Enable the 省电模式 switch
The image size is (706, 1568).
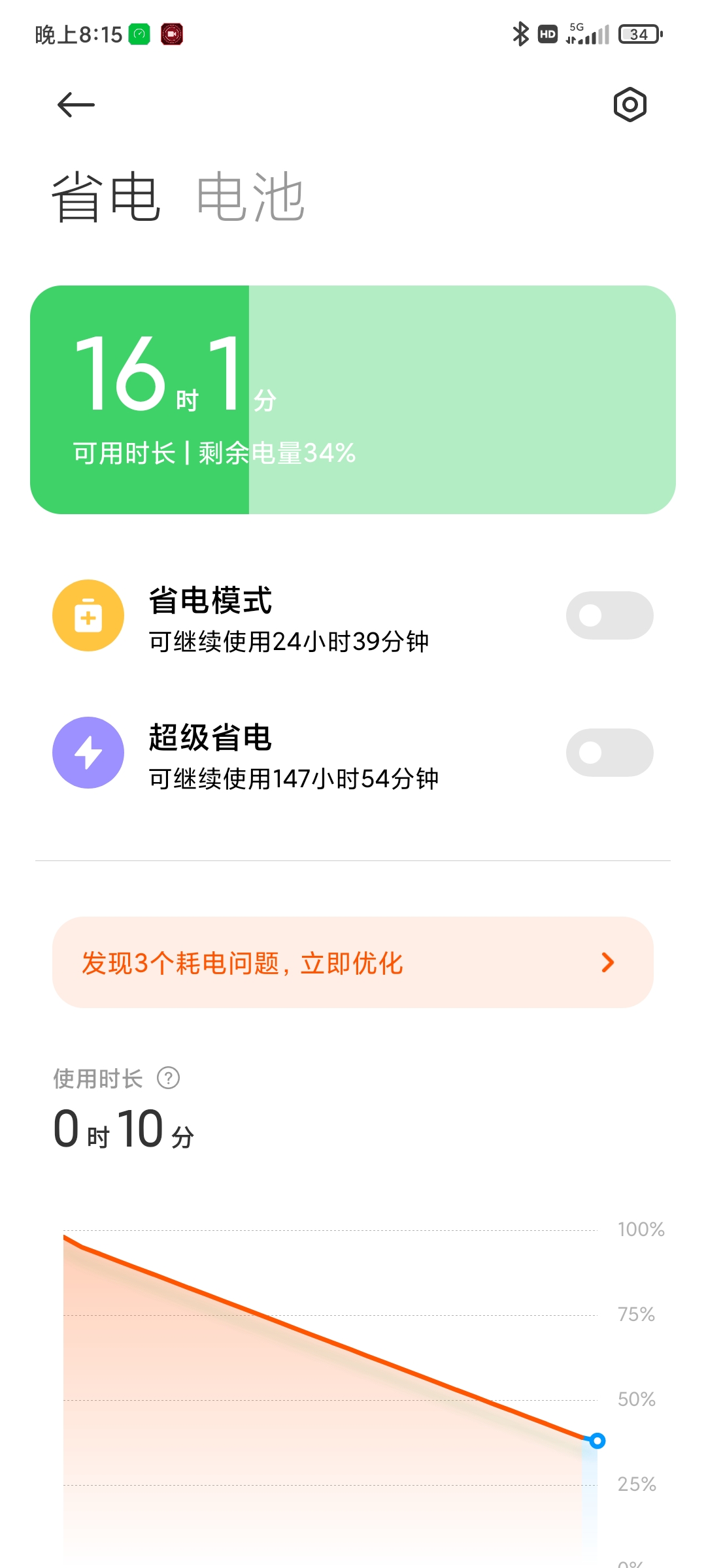click(609, 615)
